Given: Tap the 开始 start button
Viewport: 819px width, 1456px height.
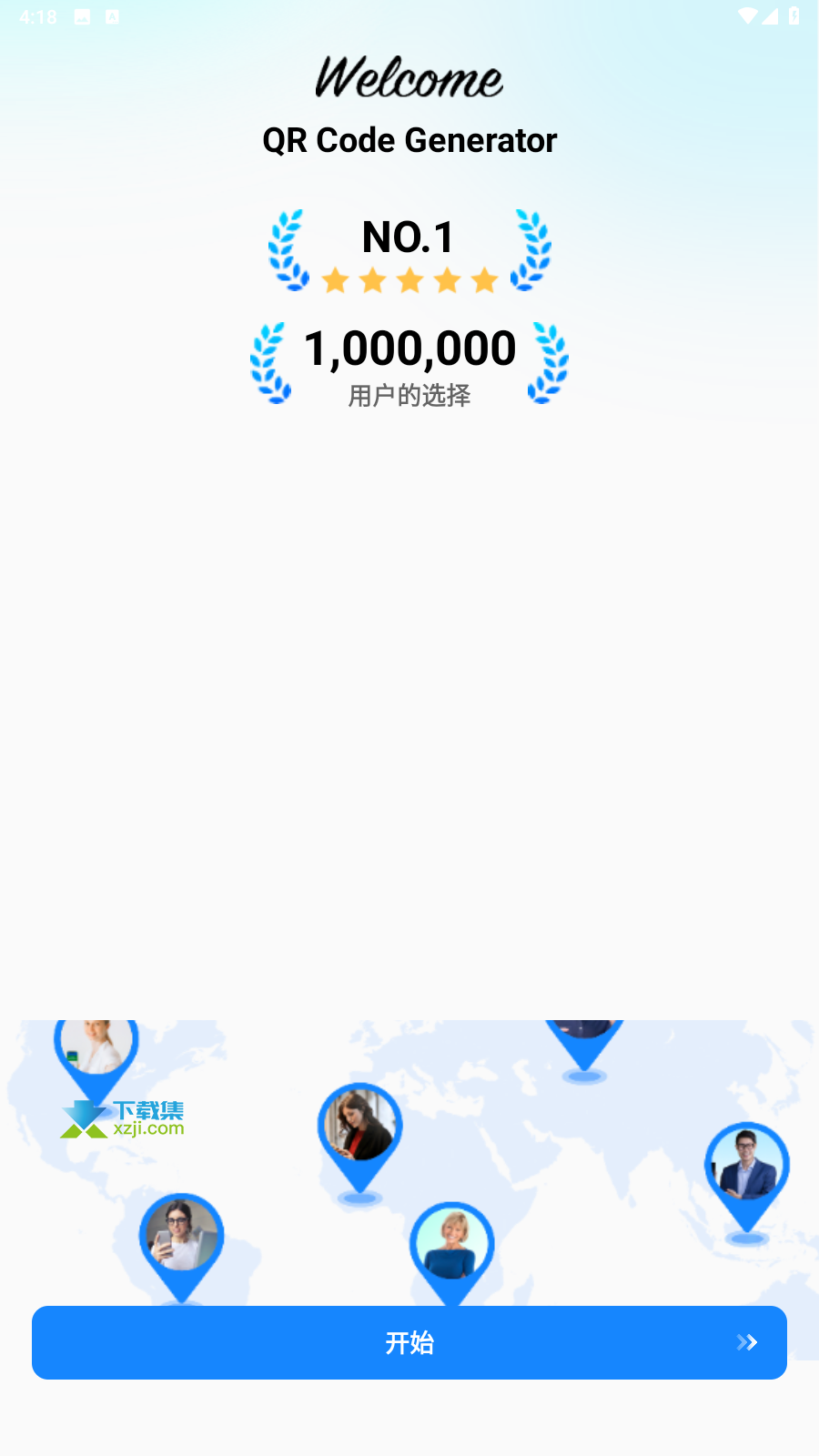Looking at the screenshot, I should [409, 1342].
